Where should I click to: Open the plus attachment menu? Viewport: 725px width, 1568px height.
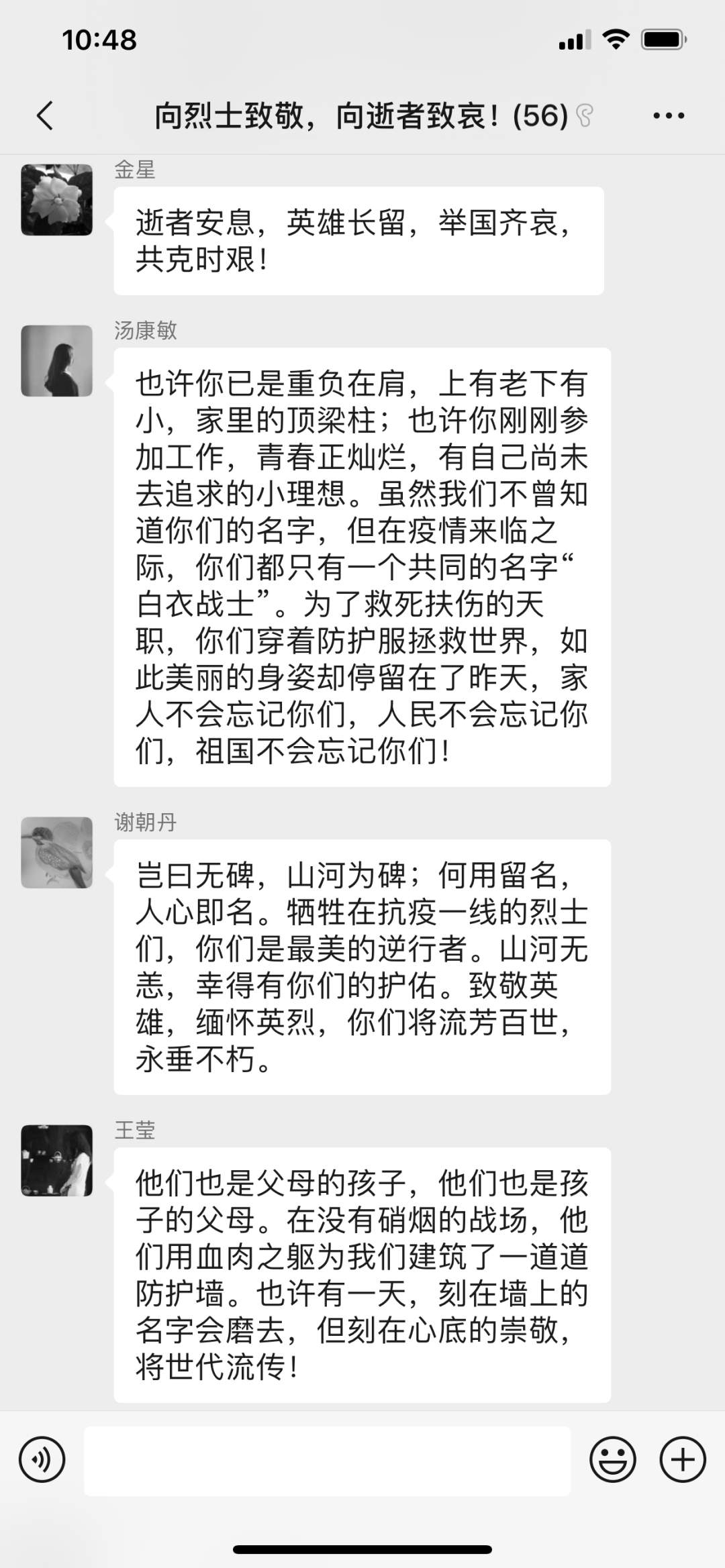[x=683, y=1459]
